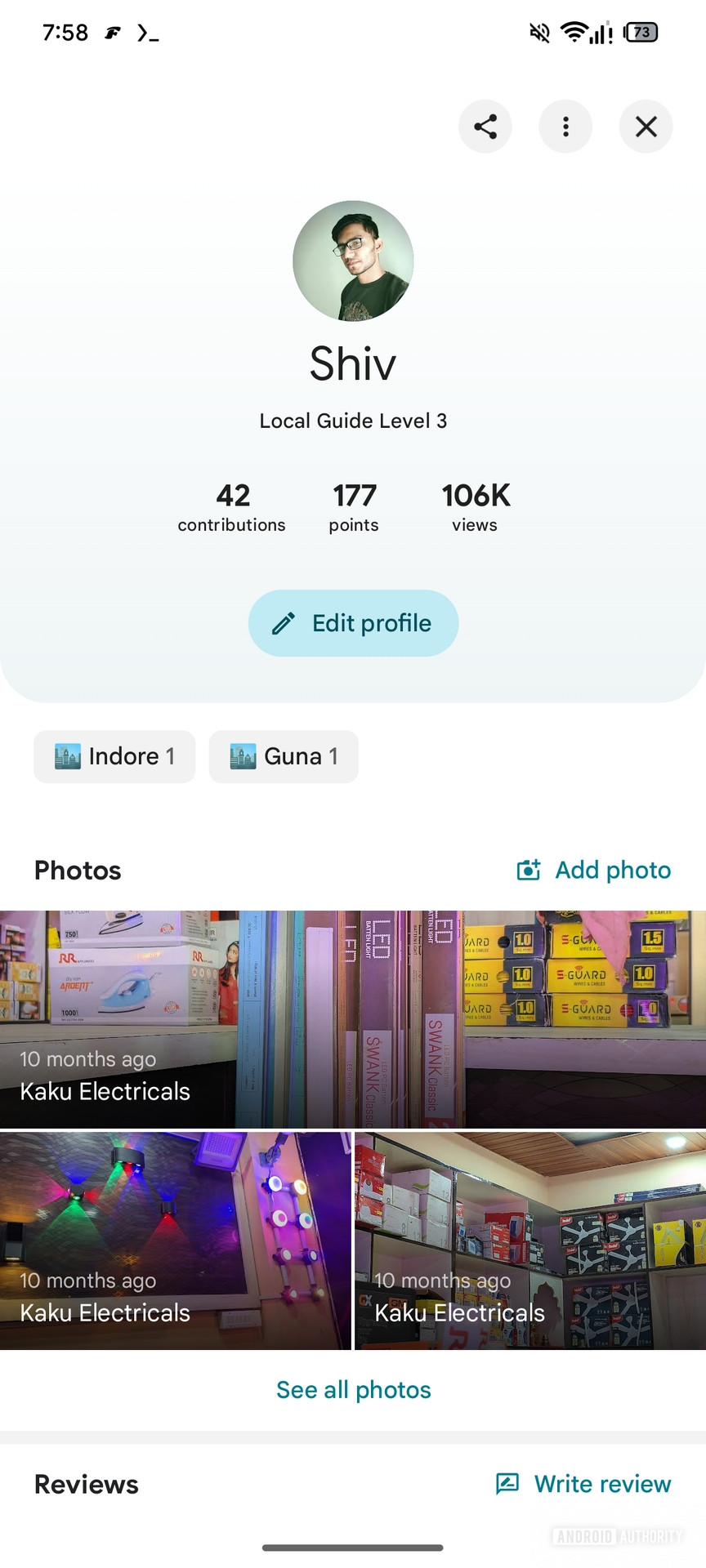Tap the Edit profile button

[353, 623]
